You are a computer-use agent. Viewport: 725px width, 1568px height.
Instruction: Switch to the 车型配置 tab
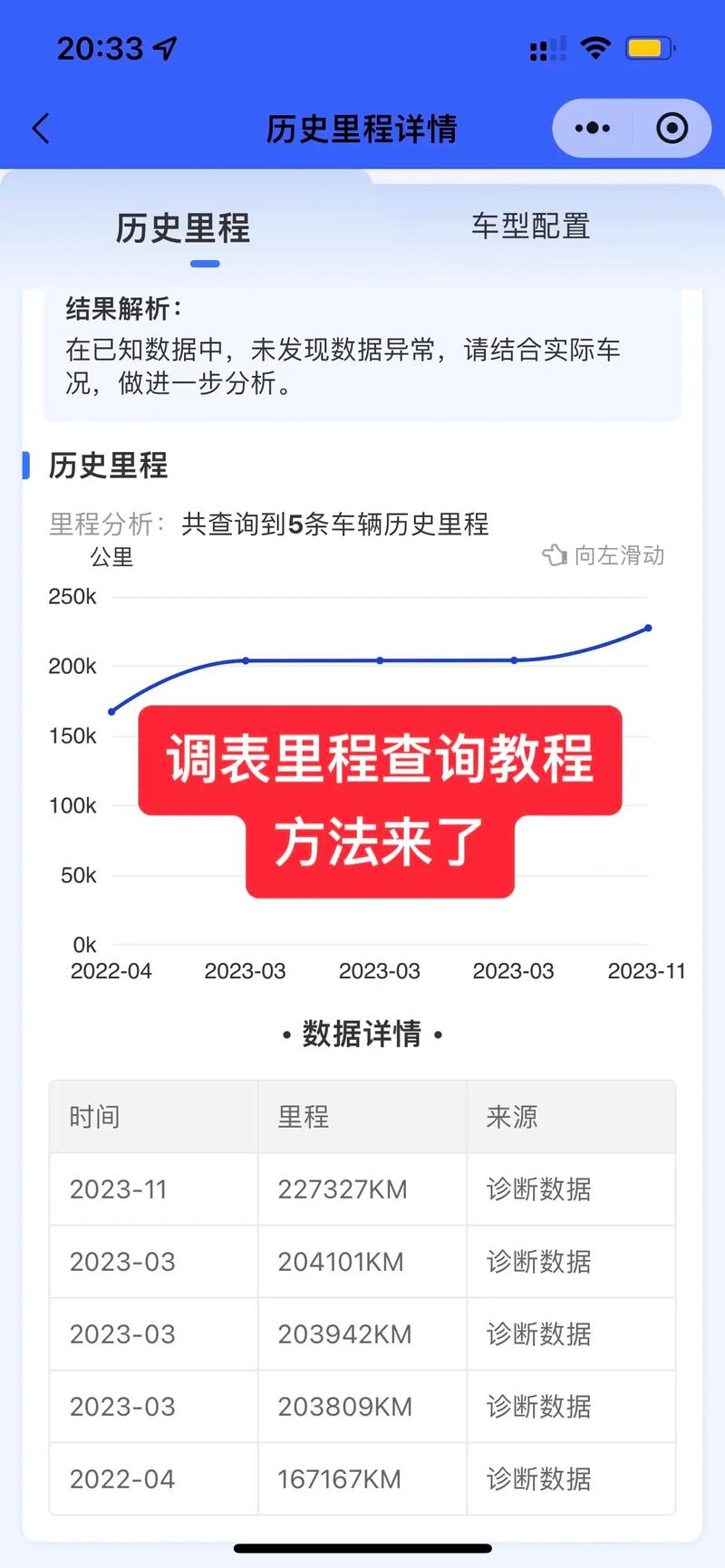530,226
